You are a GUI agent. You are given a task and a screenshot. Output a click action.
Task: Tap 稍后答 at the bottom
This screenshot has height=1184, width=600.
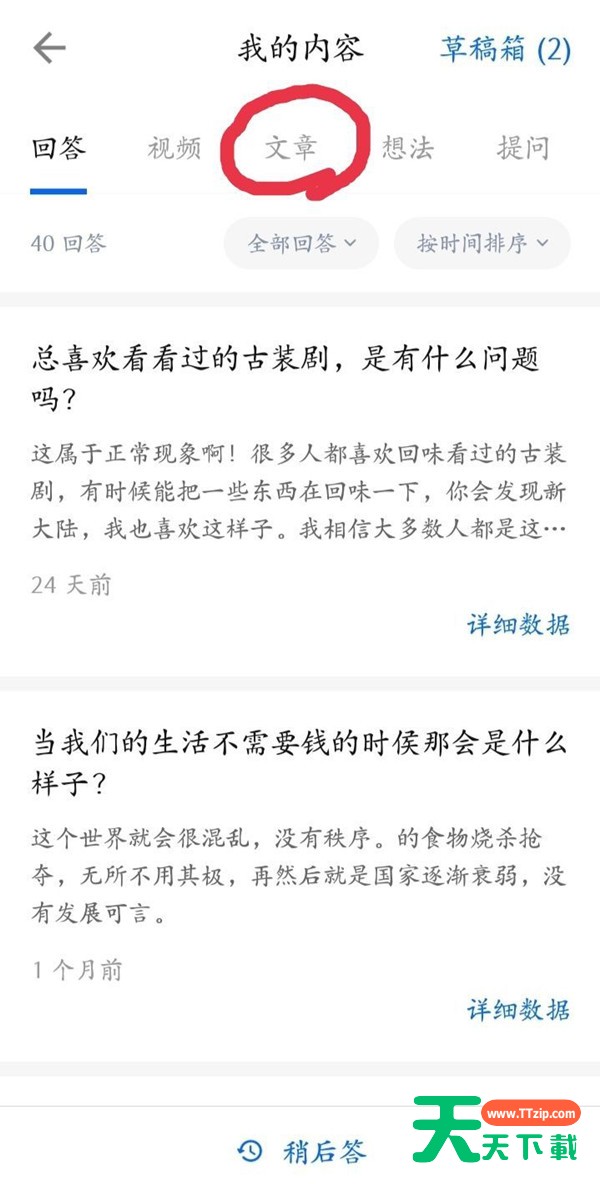[x=302, y=1151]
